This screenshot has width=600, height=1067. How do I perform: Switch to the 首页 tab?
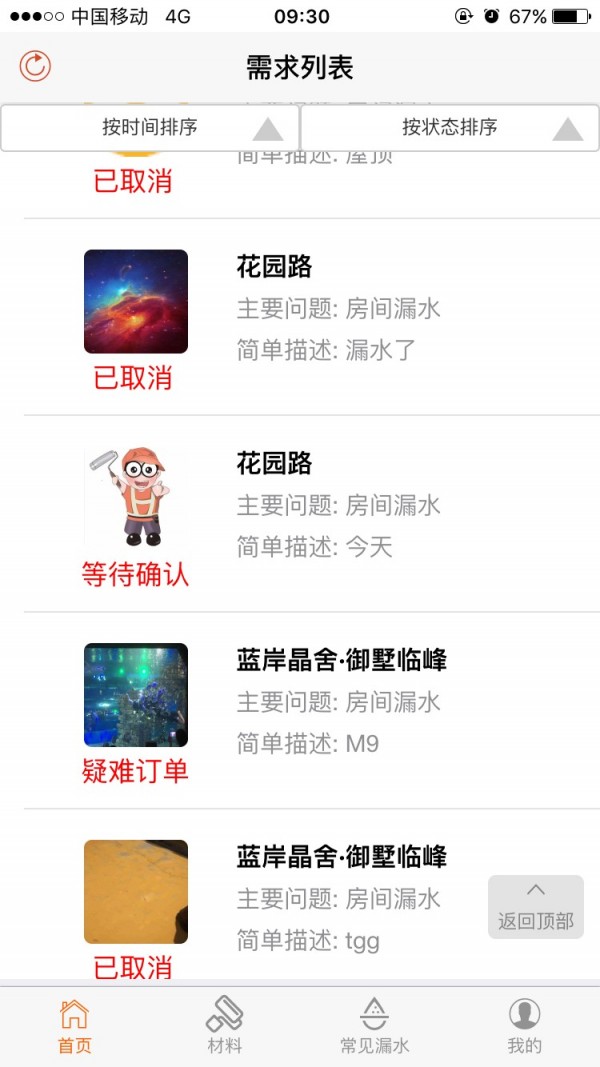(x=74, y=1027)
